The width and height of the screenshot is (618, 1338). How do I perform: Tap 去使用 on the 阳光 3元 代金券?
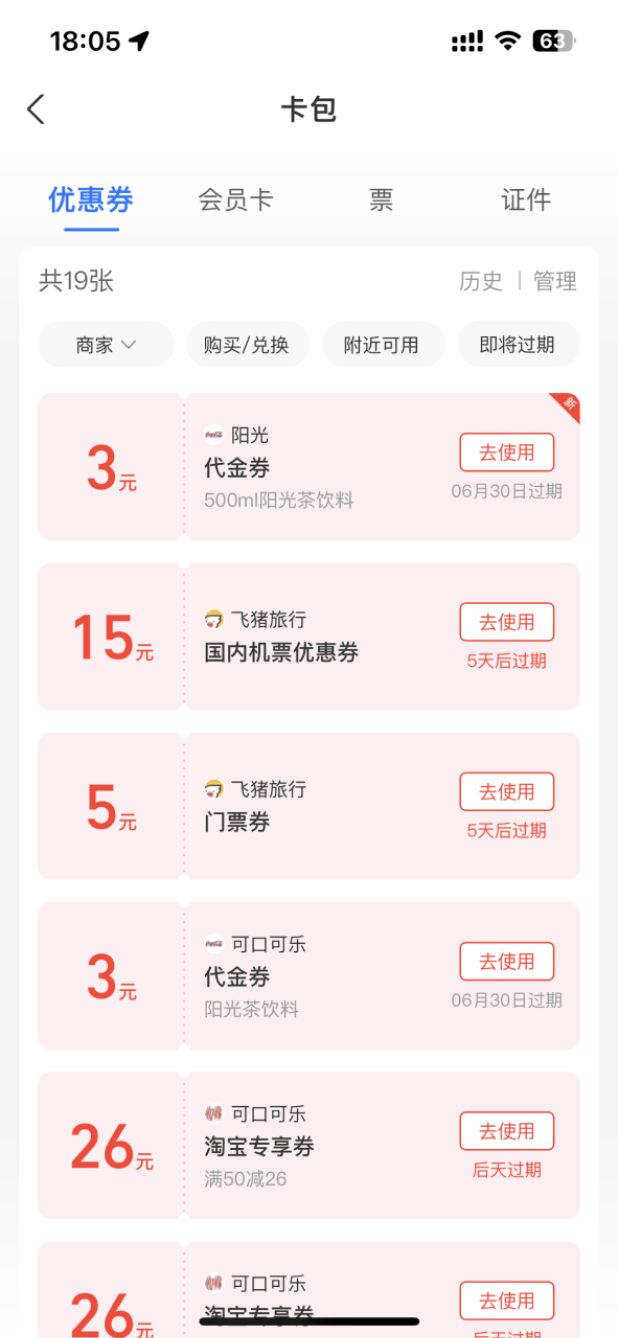click(x=507, y=452)
